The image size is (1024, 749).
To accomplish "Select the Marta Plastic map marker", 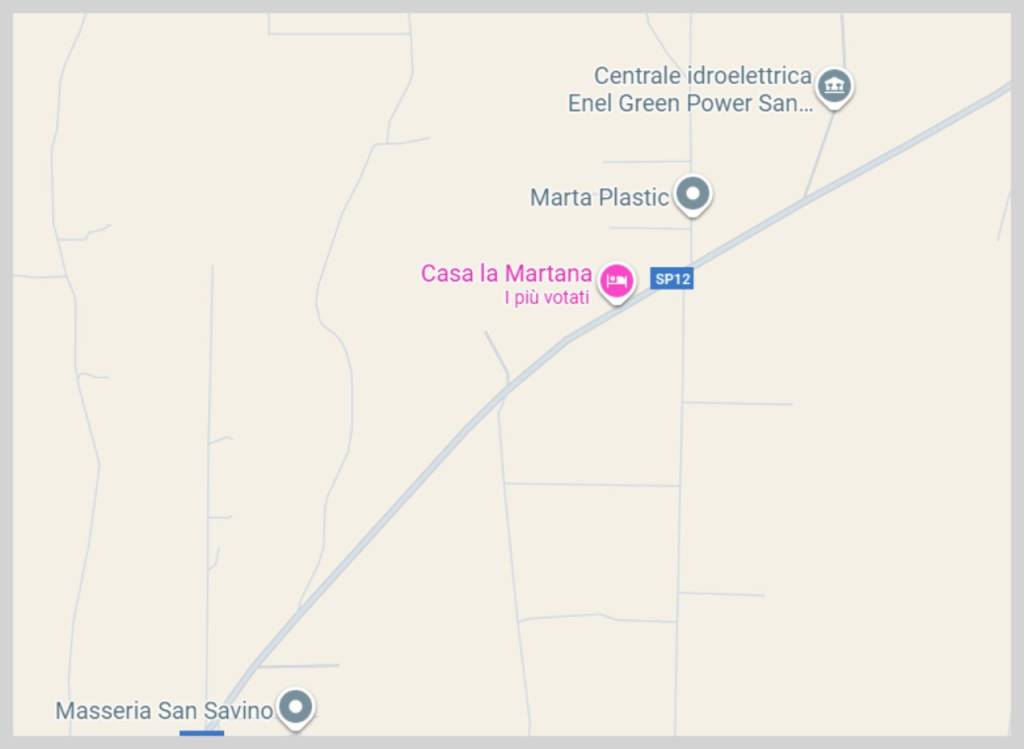I will [692, 194].
